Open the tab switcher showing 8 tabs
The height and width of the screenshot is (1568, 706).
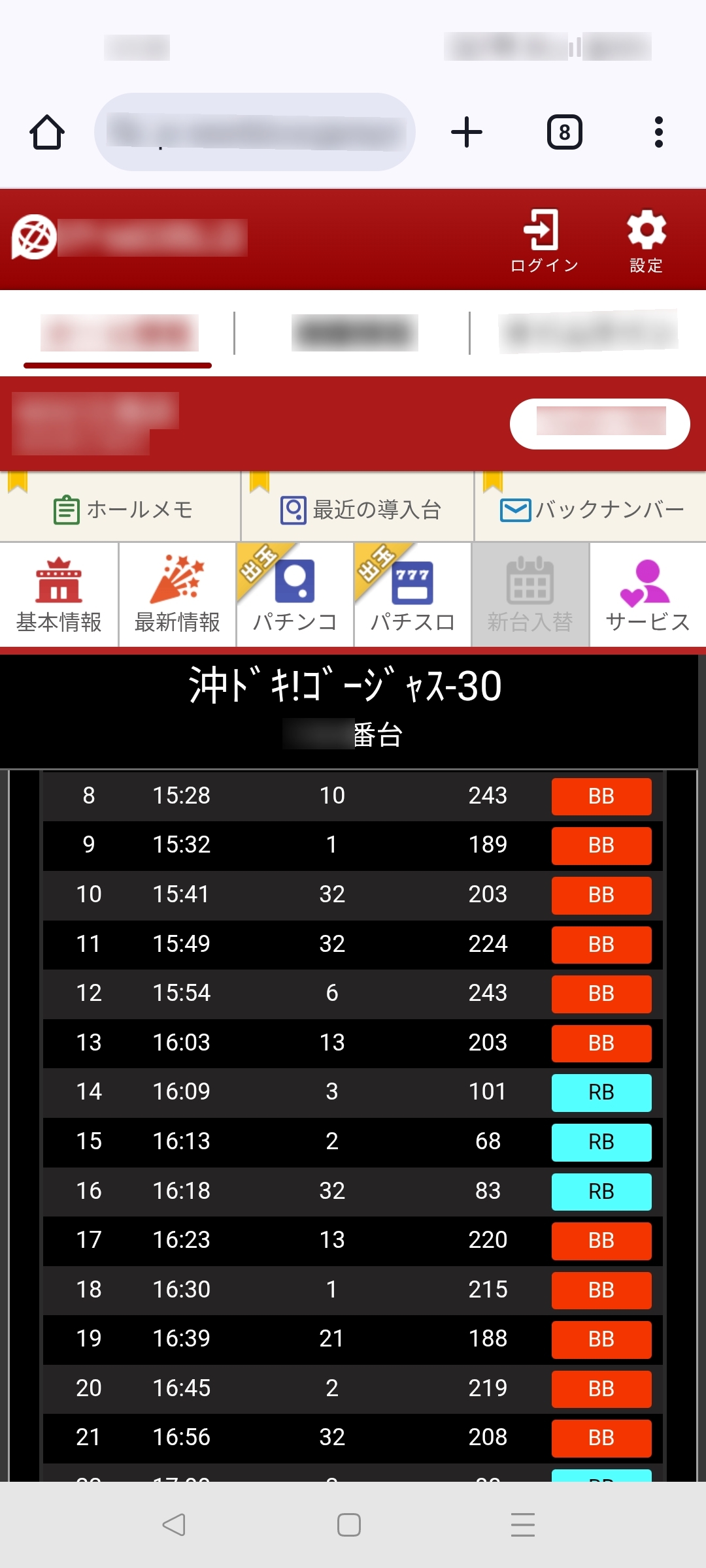tap(565, 133)
